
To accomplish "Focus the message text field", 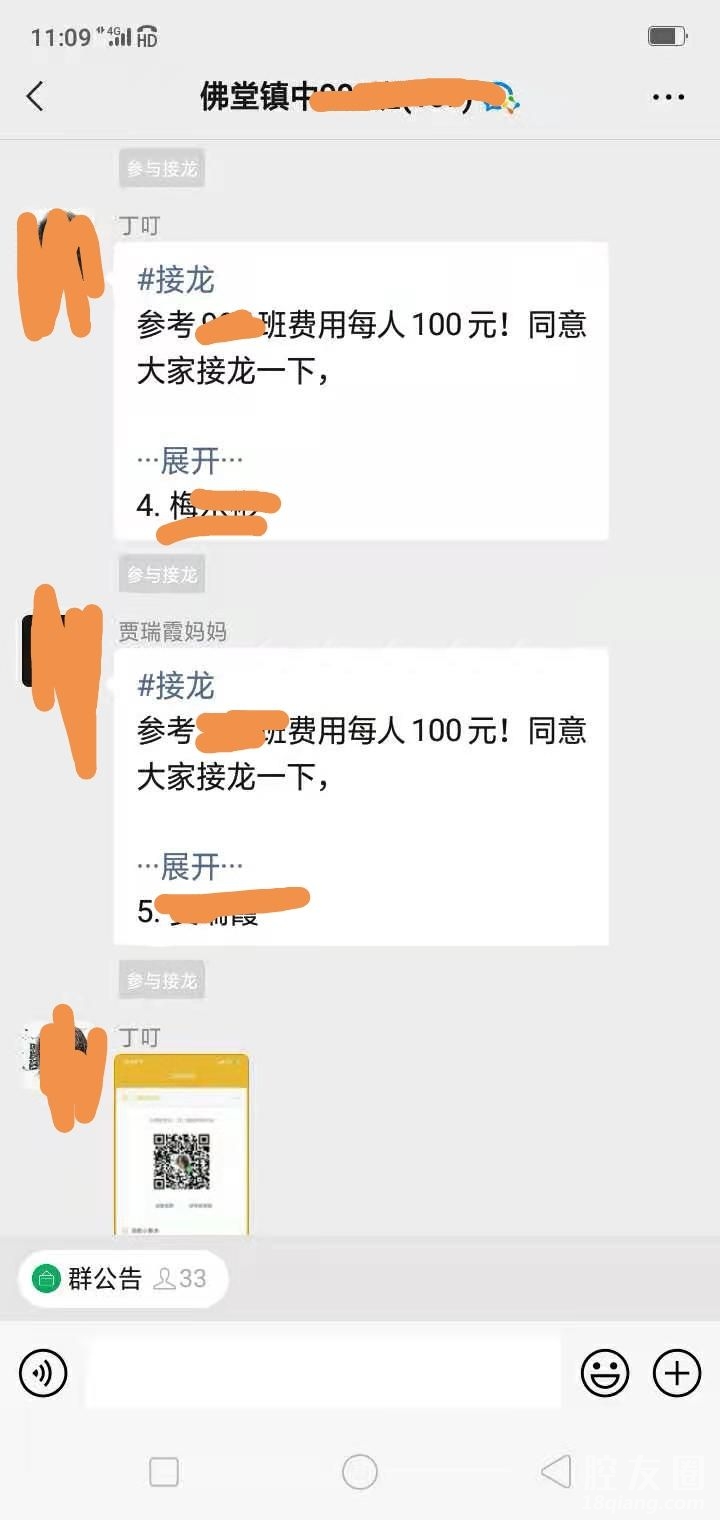I will tap(322, 1373).
